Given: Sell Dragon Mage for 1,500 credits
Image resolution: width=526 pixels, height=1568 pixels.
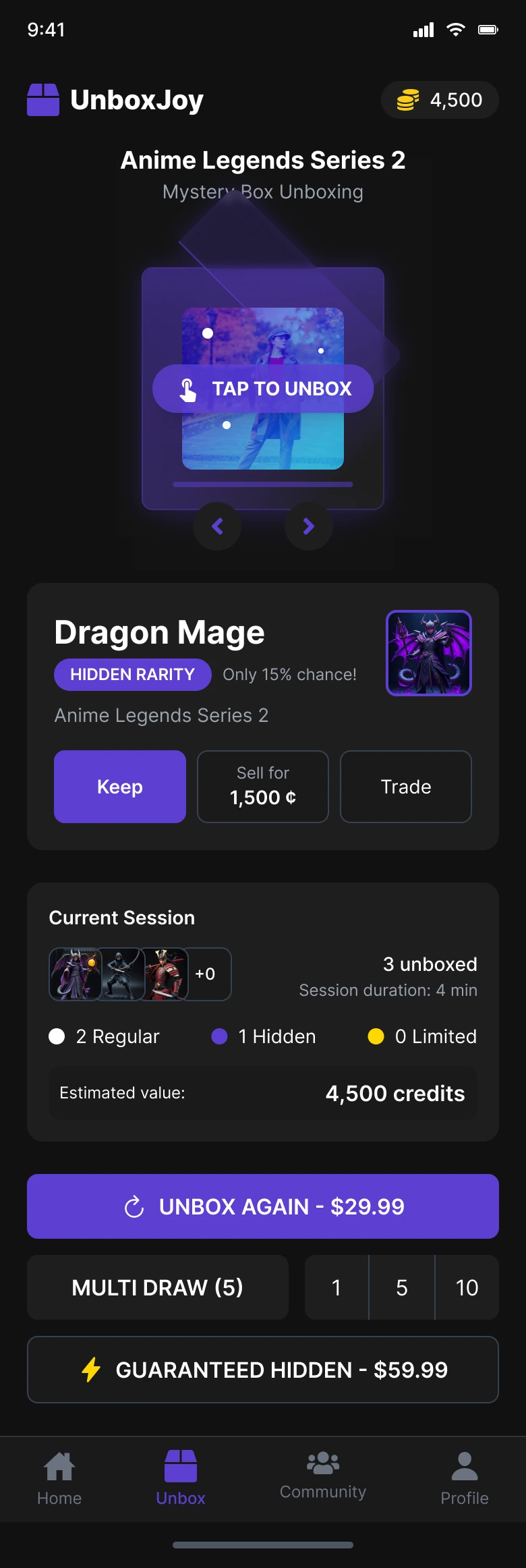Looking at the screenshot, I should pyautogui.click(x=263, y=787).
